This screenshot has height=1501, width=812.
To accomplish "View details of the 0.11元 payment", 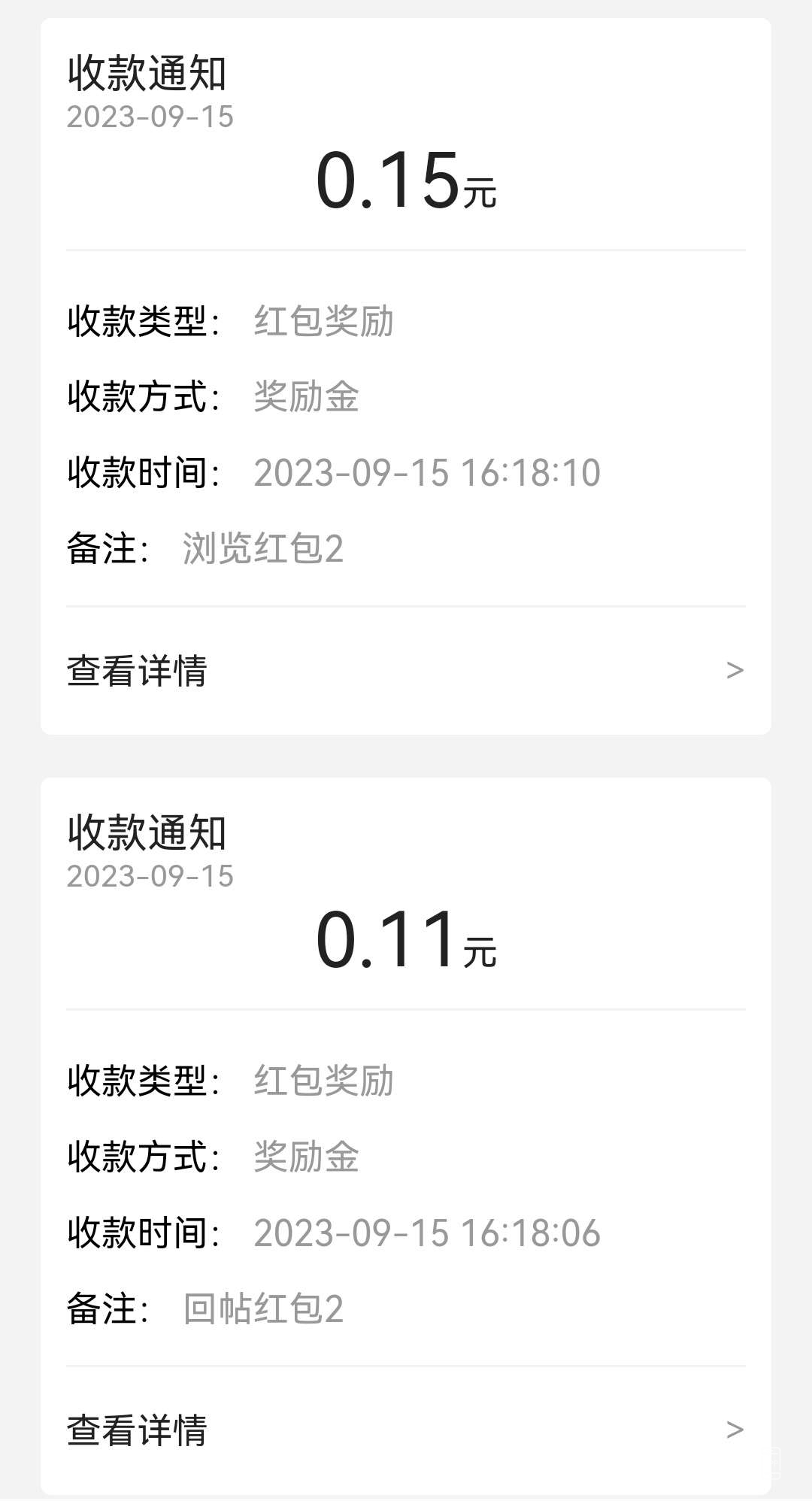I will (406, 1430).
